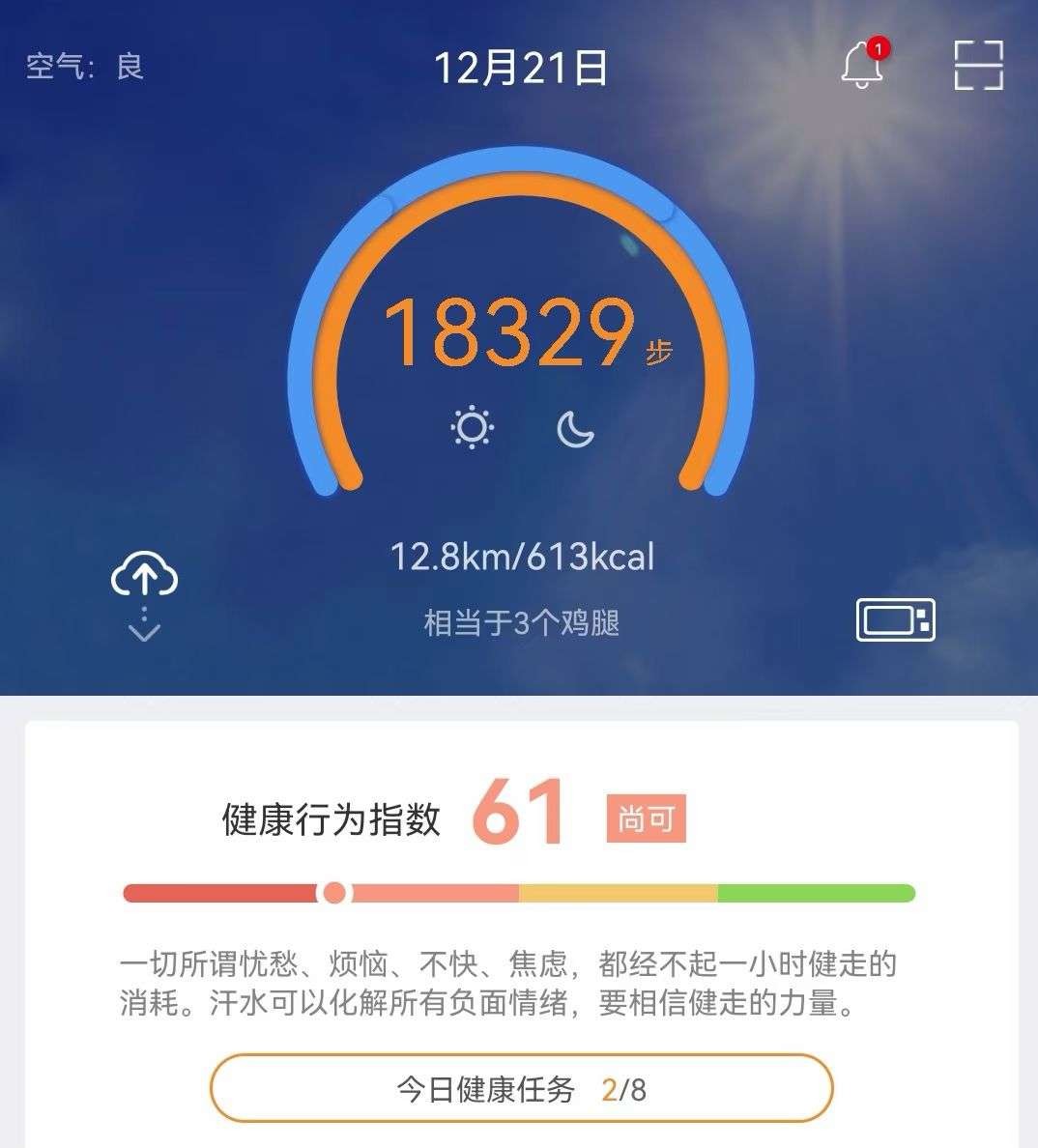The image size is (1038, 1148).
Task: Select the sleep moon icon
Action: 575,428
